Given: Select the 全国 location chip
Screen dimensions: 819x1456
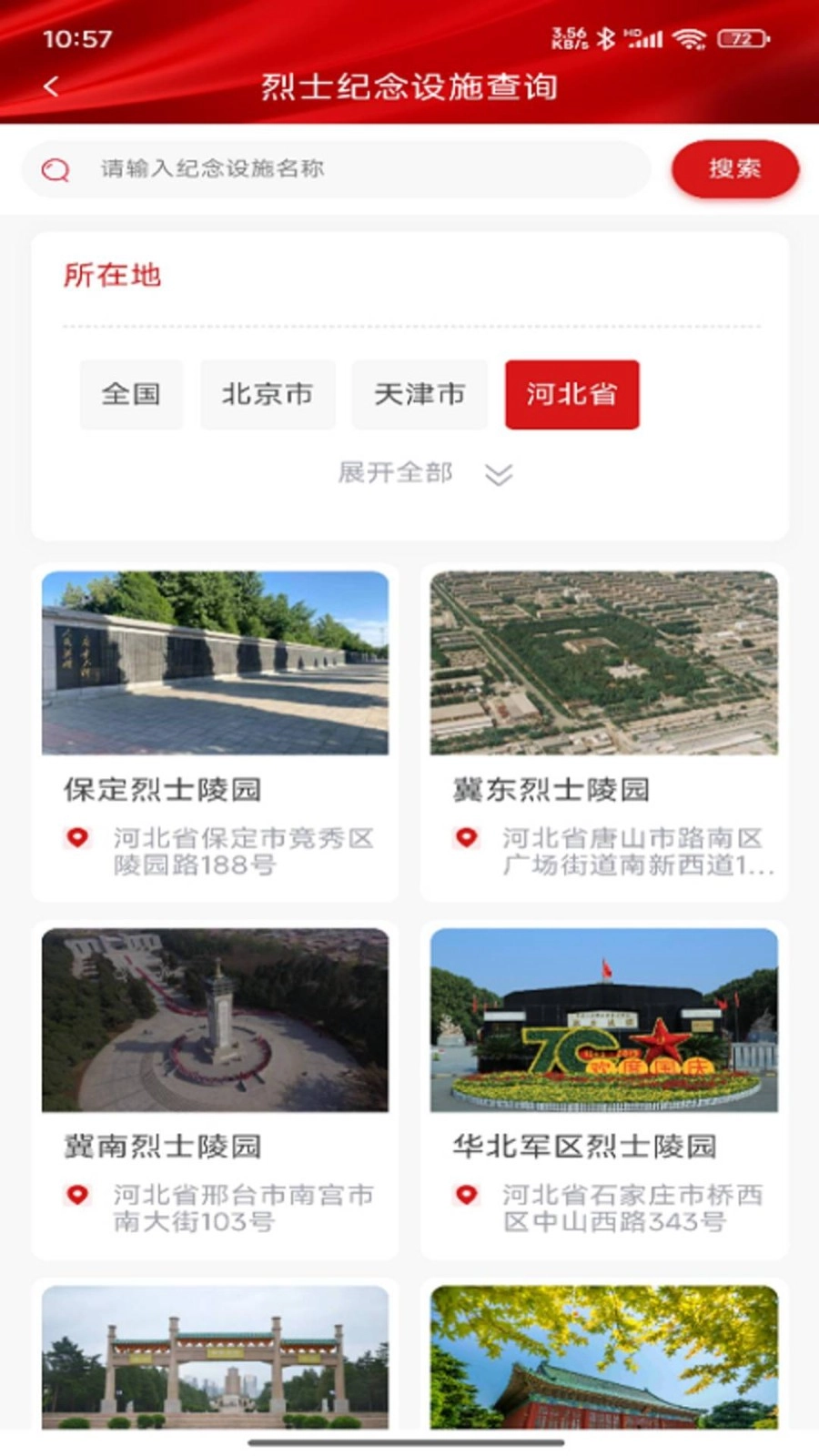Looking at the screenshot, I should click(x=131, y=395).
